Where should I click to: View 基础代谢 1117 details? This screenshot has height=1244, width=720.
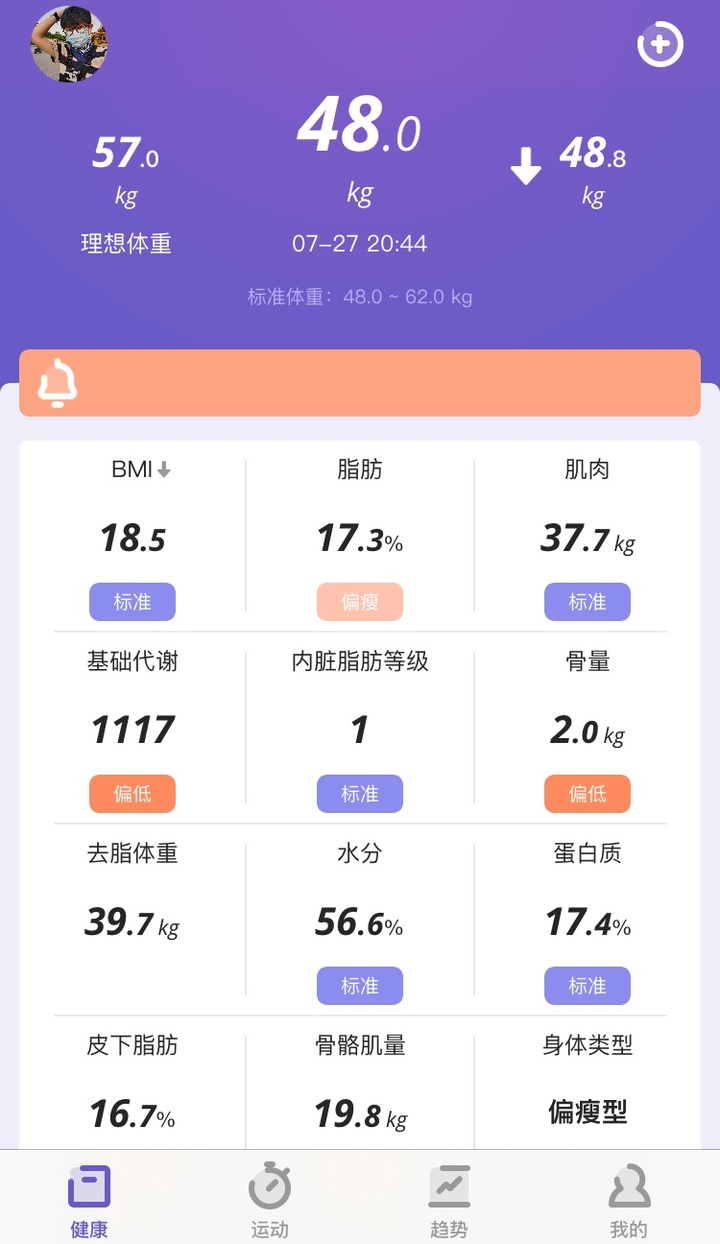click(x=132, y=730)
